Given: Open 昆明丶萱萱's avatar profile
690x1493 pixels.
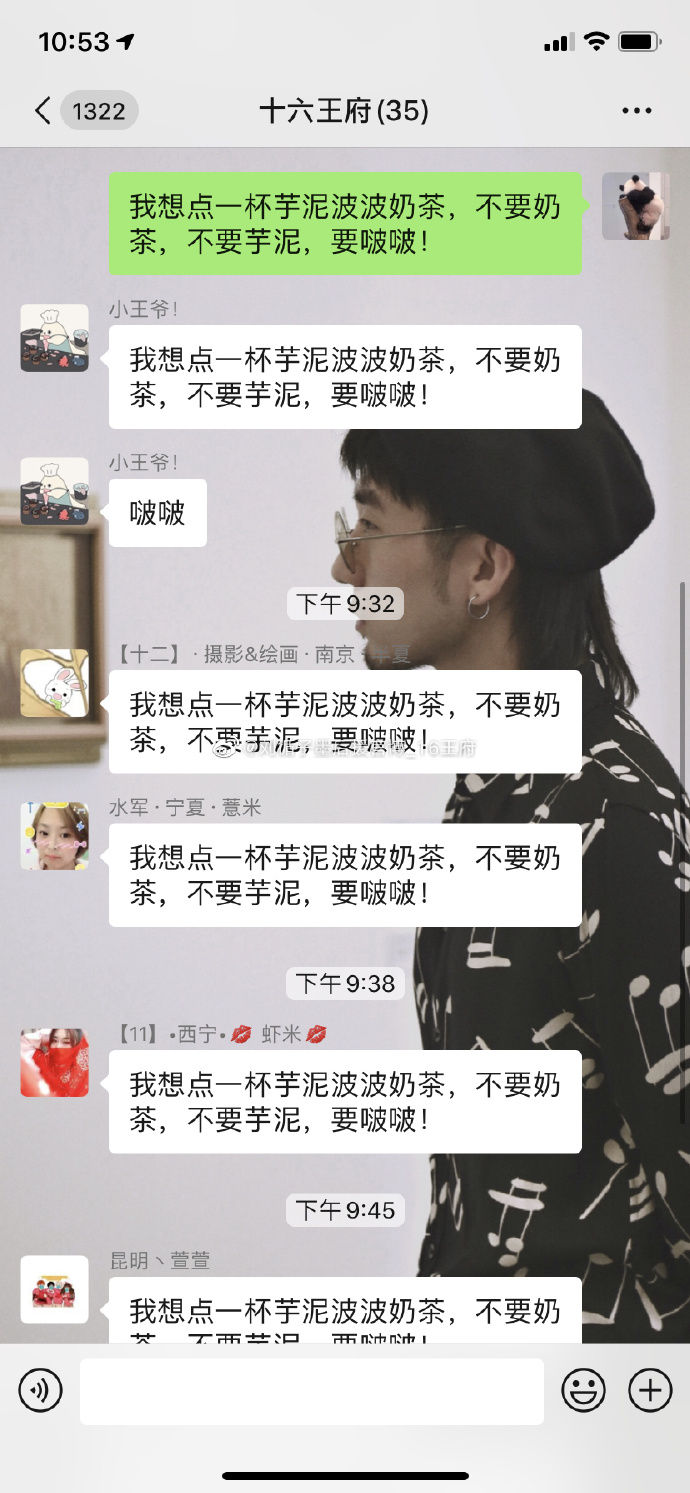Looking at the screenshot, I should pos(55,1289).
